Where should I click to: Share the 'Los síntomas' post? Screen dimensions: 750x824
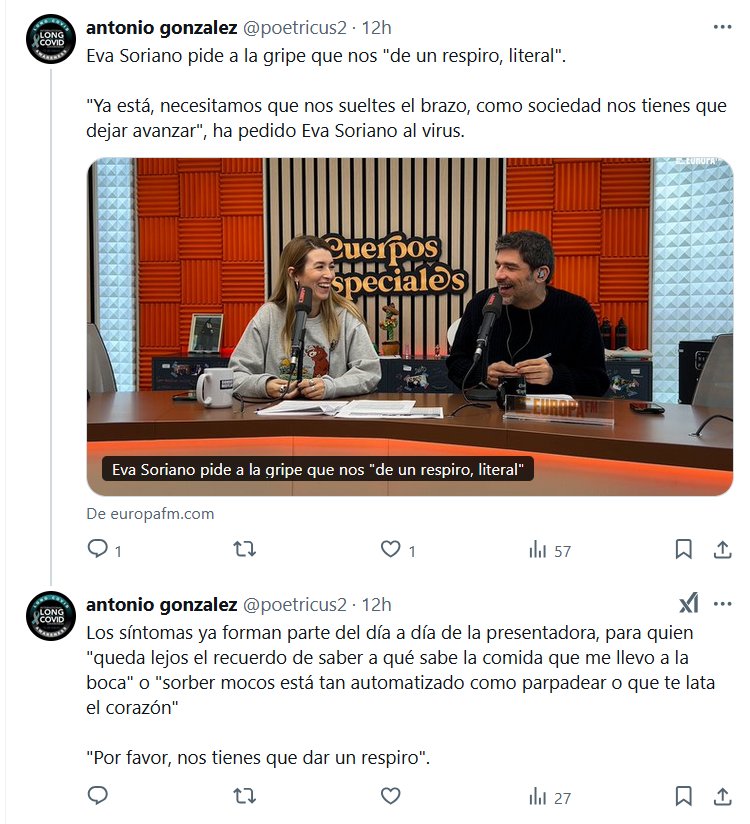pyautogui.click(x=722, y=796)
